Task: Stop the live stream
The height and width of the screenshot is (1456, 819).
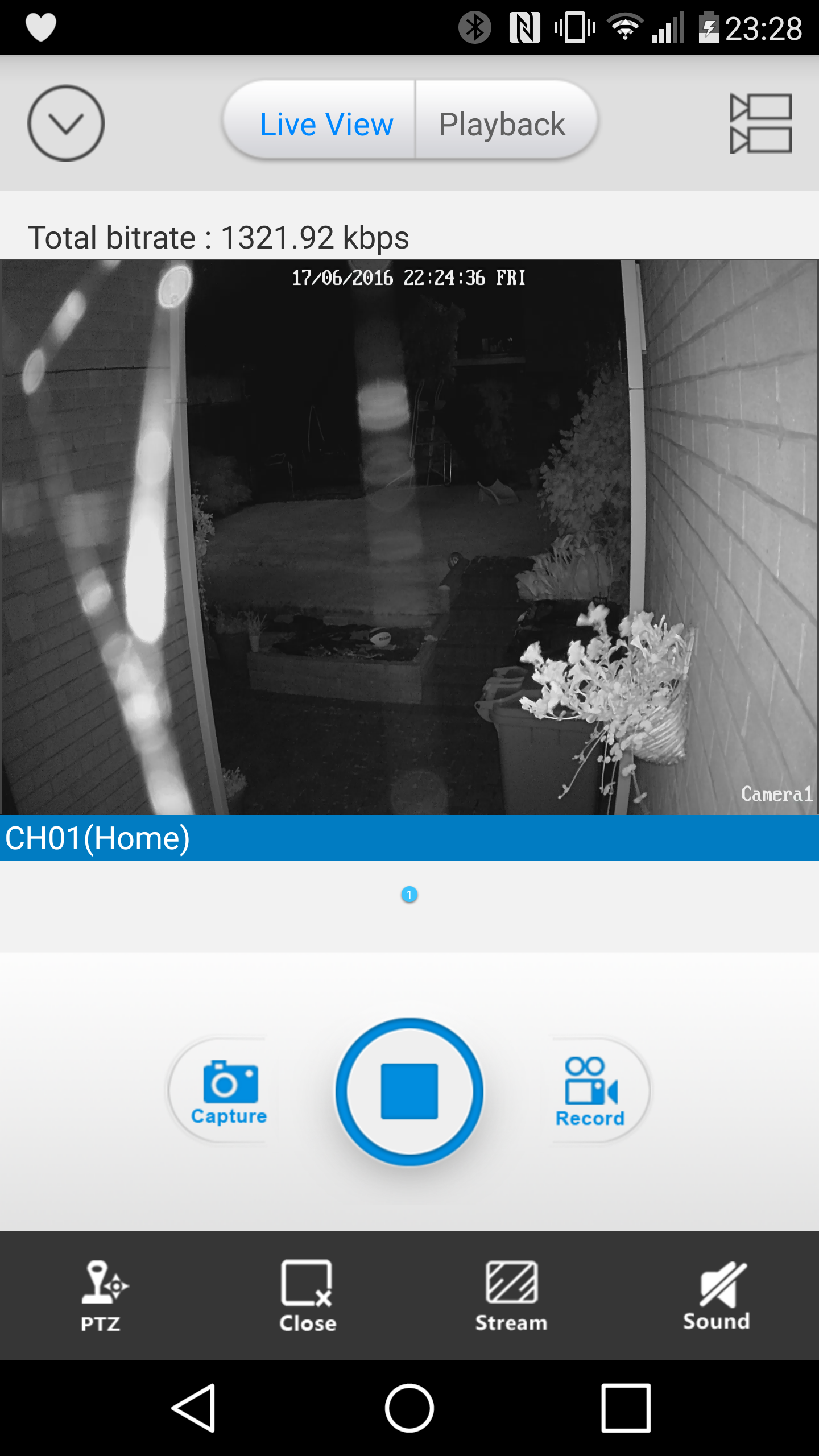Action: tap(409, 1091)
